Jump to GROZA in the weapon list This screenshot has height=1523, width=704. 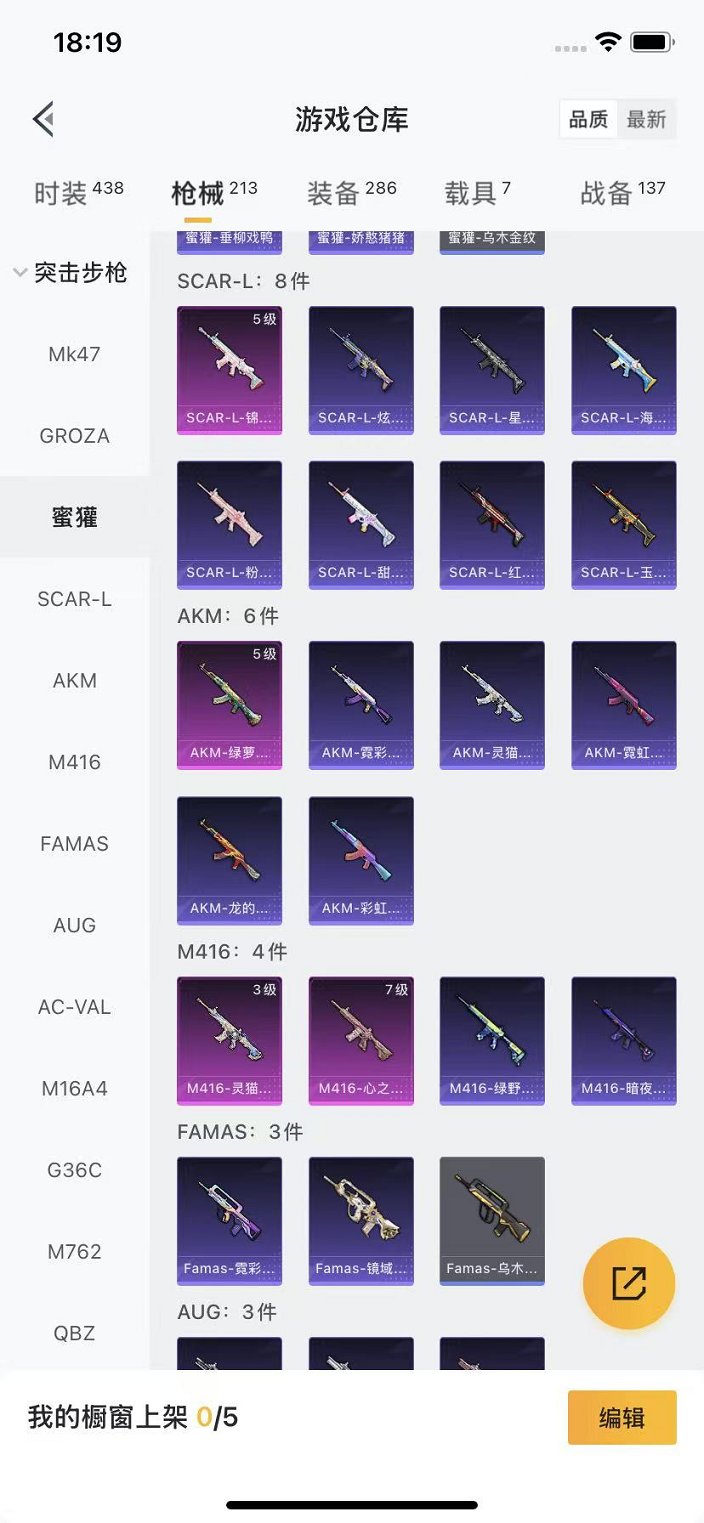click(x=74, y=436)
